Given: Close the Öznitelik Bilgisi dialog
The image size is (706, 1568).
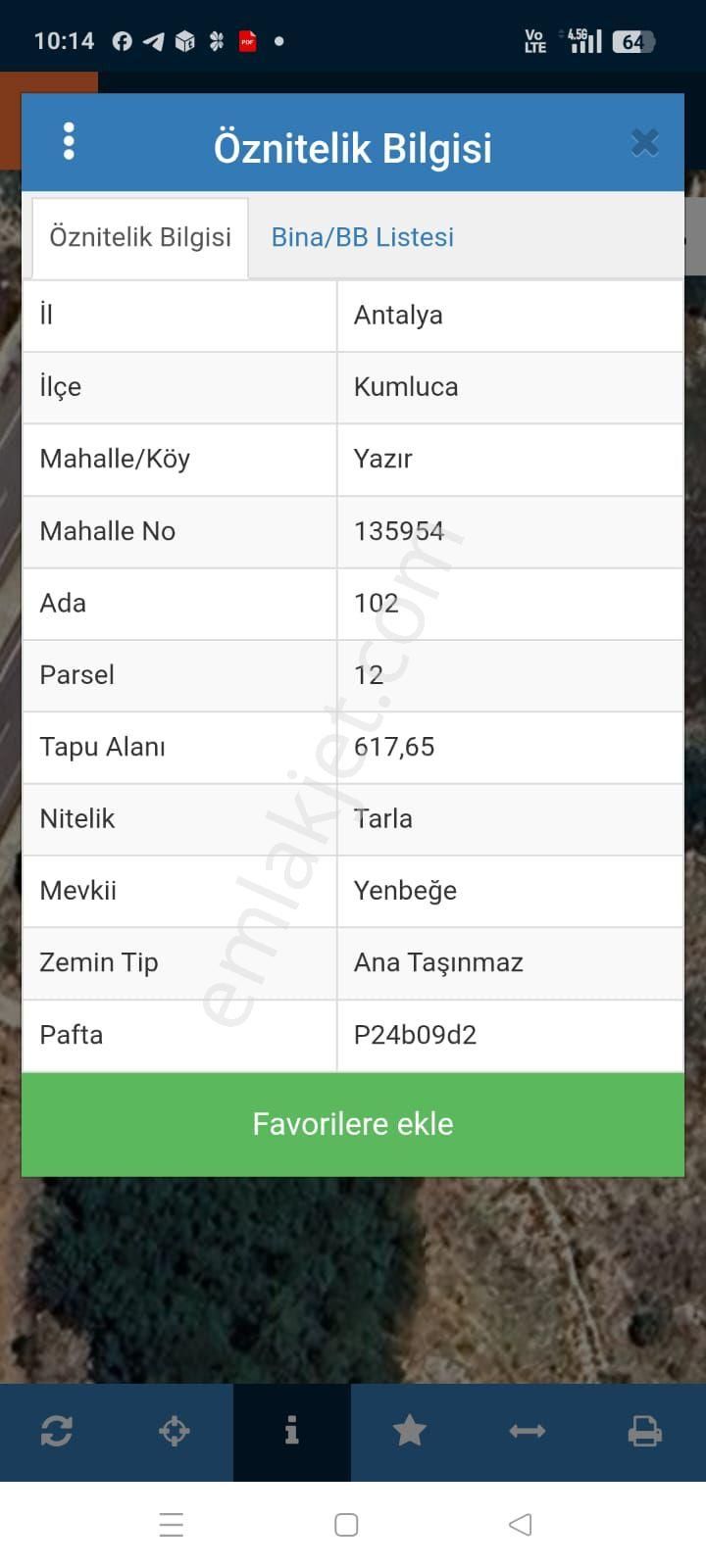Looking at the screenshot, I should click(x=645, y=141).
